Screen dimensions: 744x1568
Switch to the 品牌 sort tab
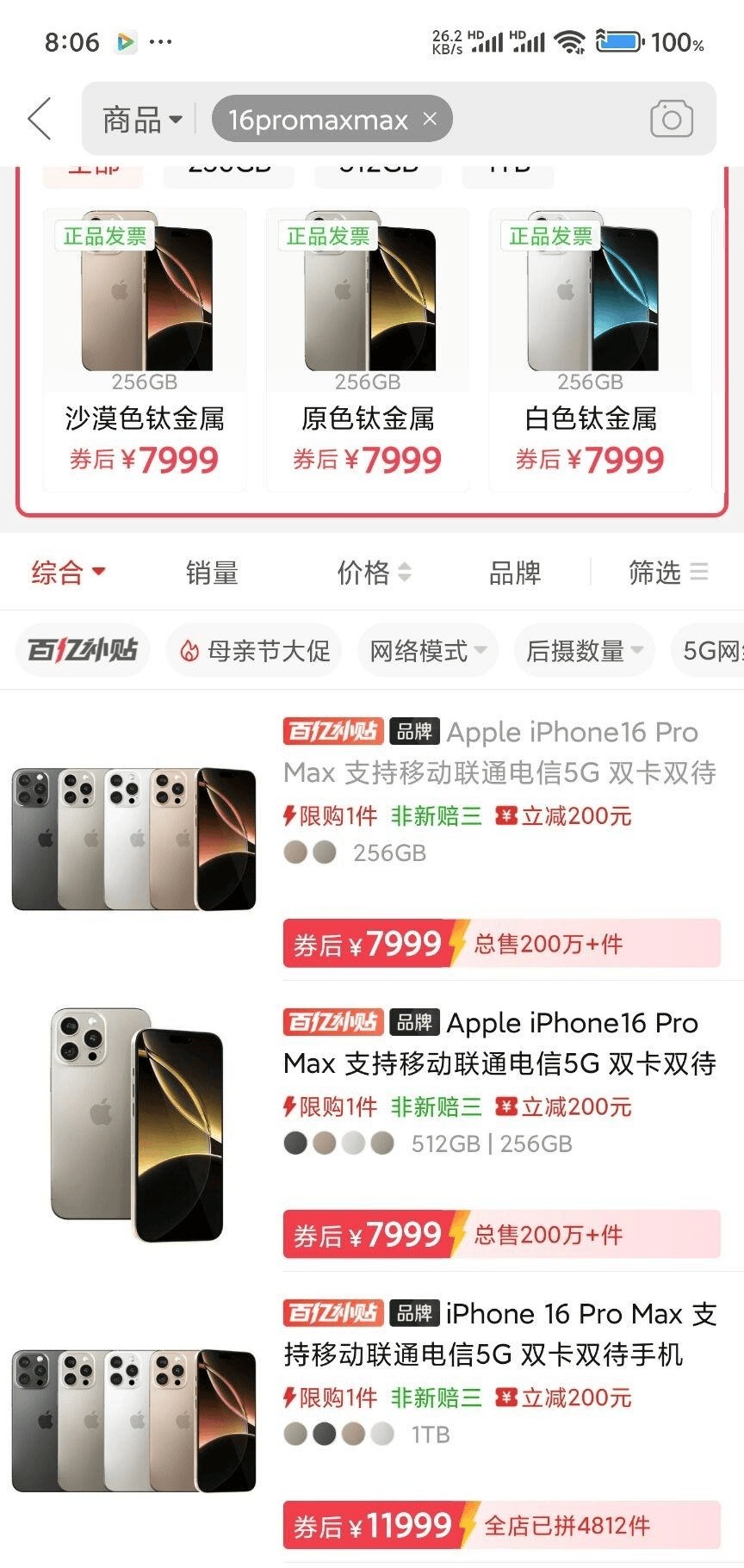pyautogui.click(x=515, y=572)
